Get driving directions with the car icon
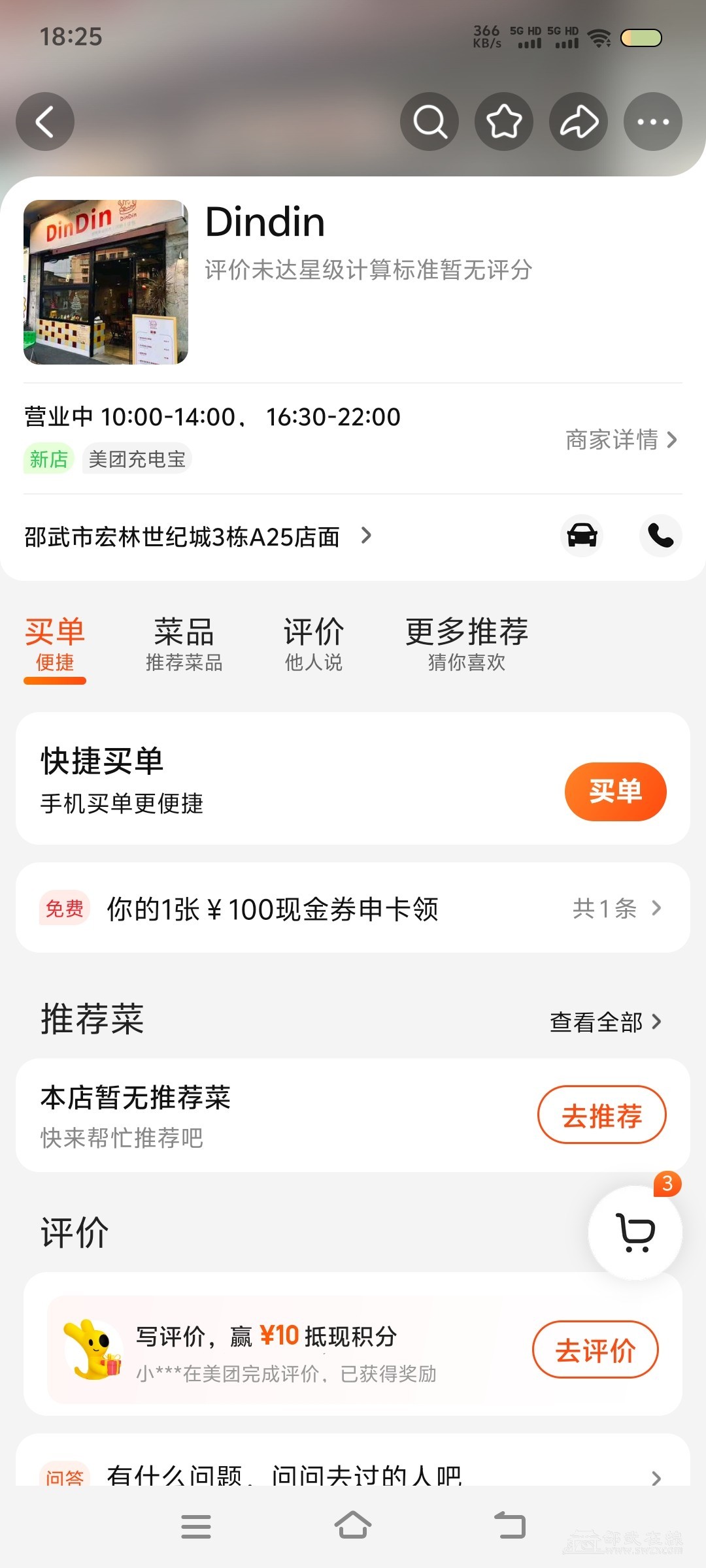The image size is (706, 1568). tap(582, 536)
